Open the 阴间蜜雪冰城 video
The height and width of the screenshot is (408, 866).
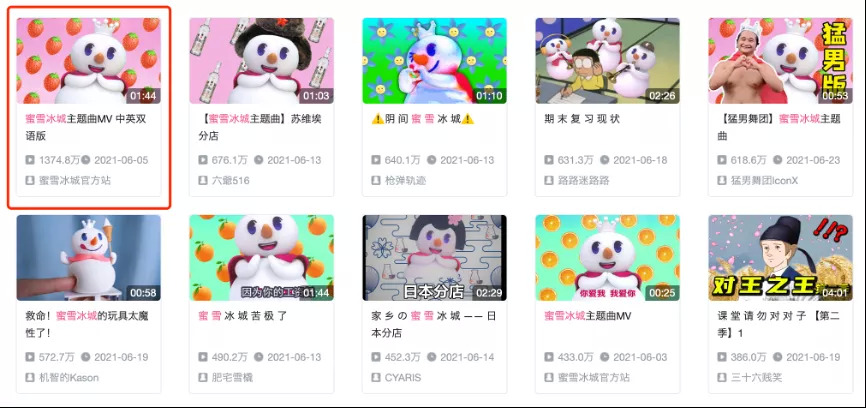434,61
